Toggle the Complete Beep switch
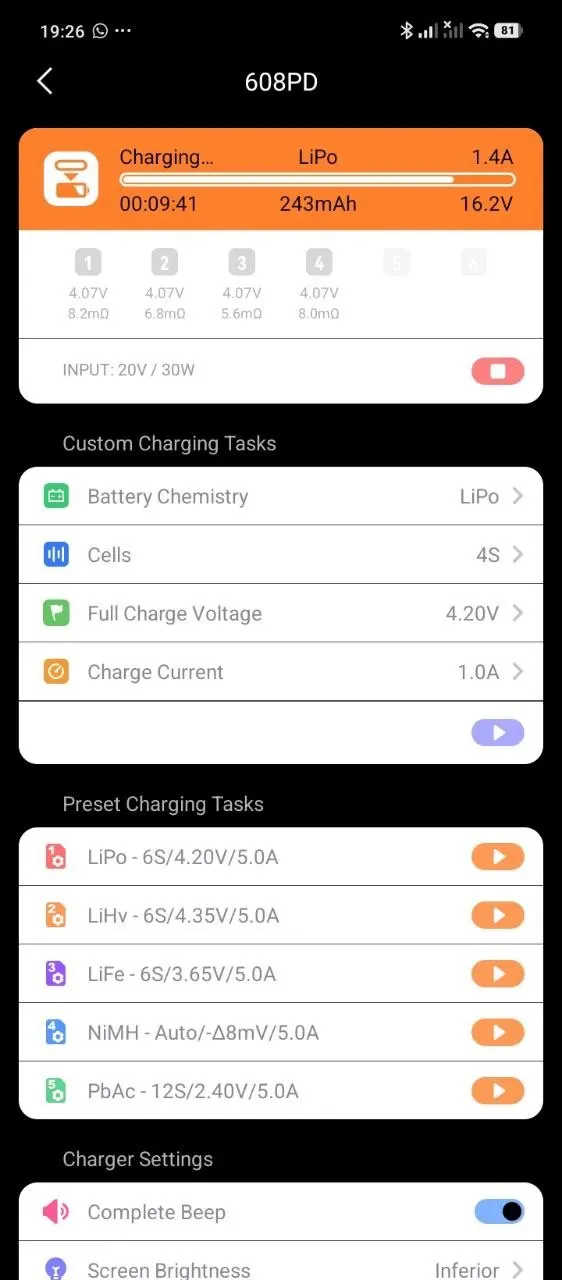The width and height of the screenshot is (562, 1280). [498, 1212]
